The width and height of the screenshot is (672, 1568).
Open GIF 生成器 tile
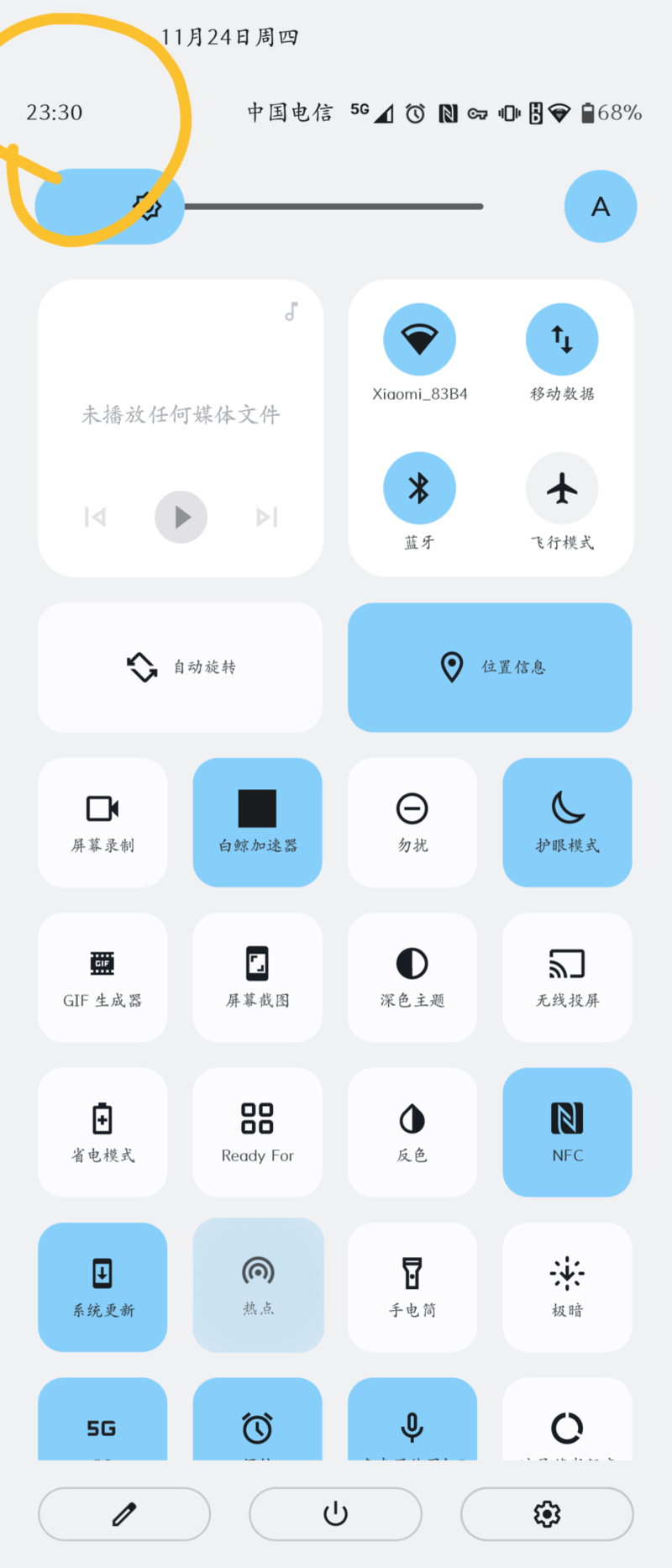point(102,976)
